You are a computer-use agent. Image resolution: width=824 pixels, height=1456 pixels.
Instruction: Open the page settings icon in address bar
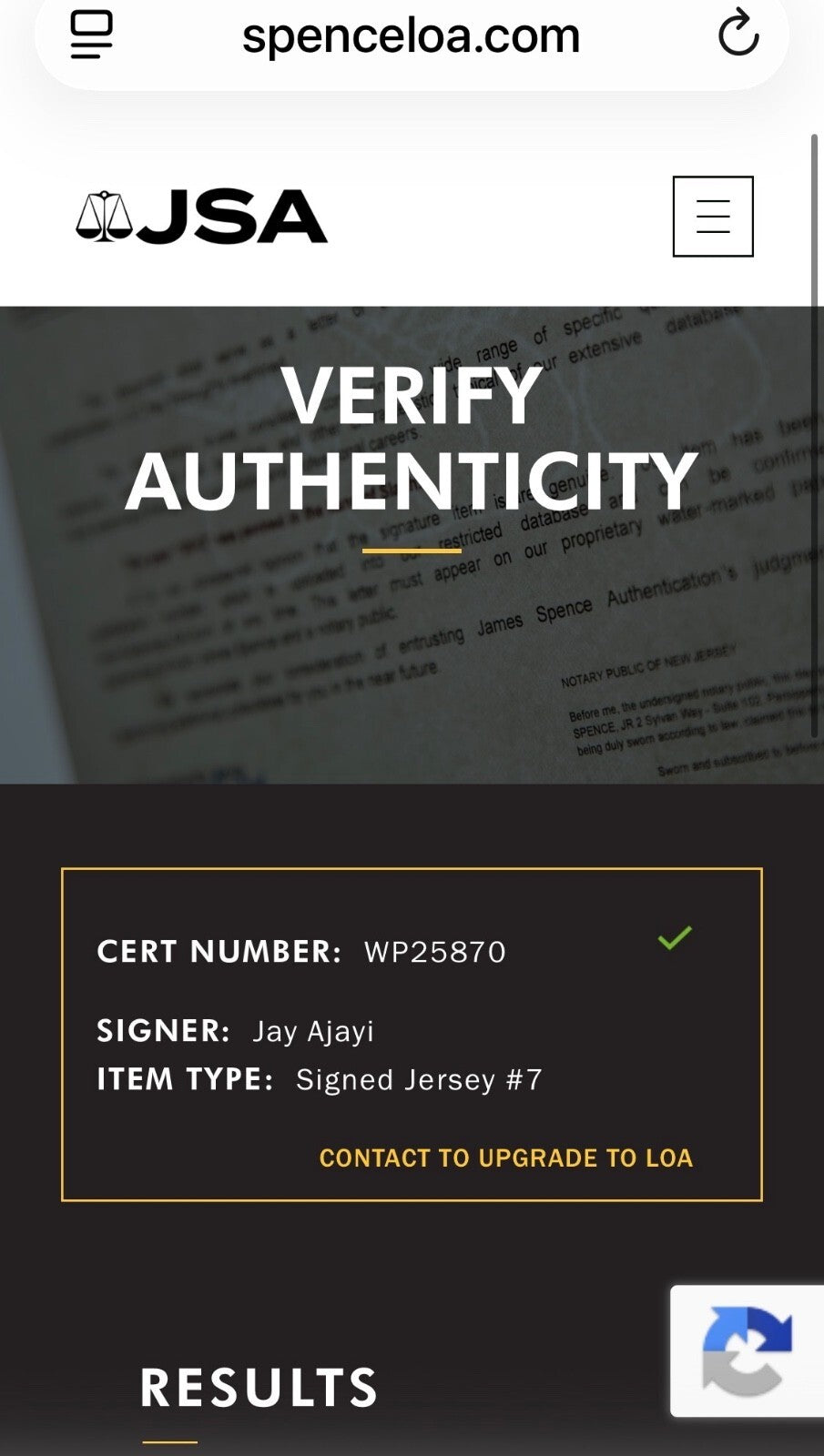pos(91,35)
